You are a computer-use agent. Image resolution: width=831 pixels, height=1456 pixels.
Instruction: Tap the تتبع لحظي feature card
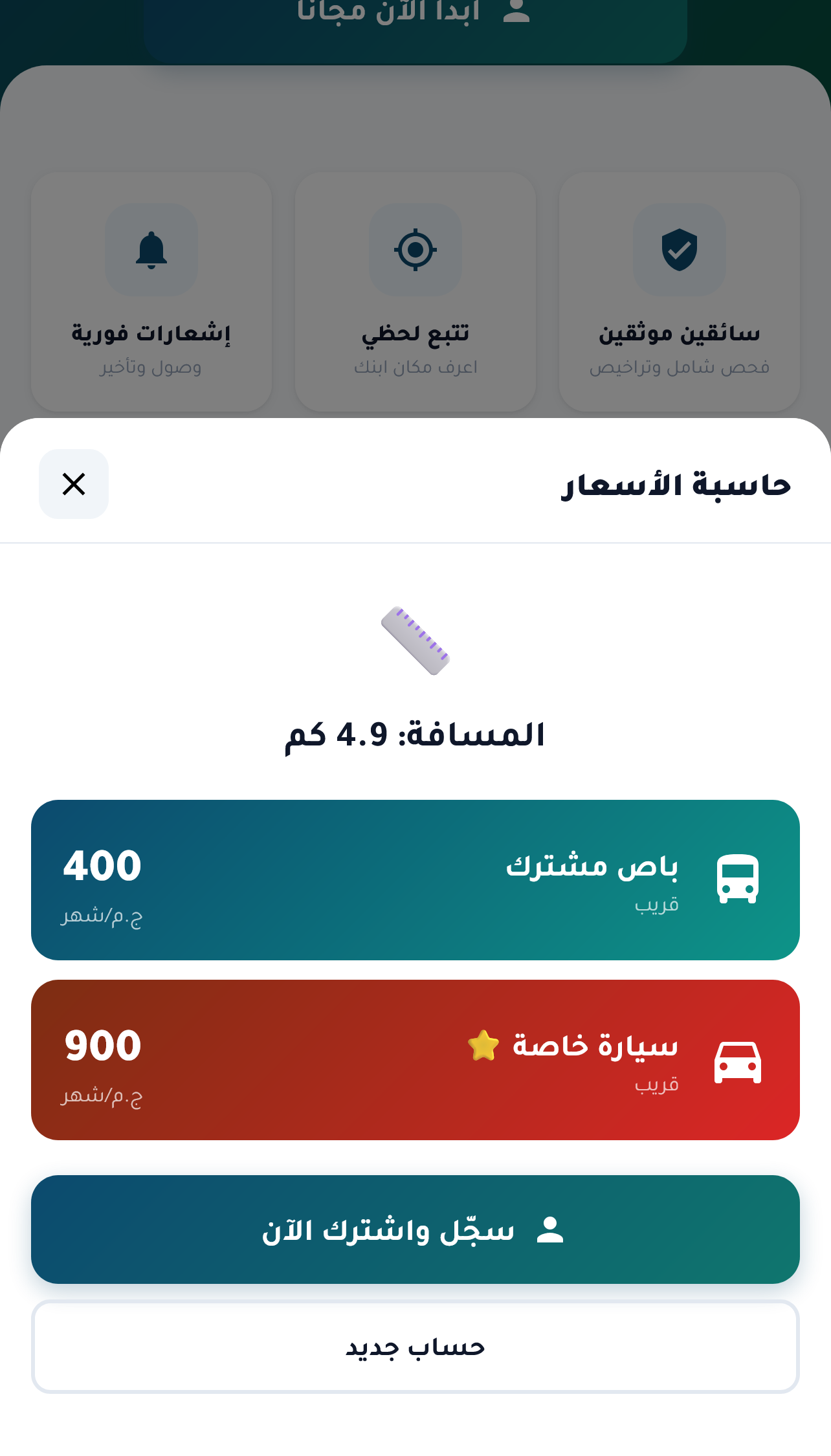tap(415, 291)
